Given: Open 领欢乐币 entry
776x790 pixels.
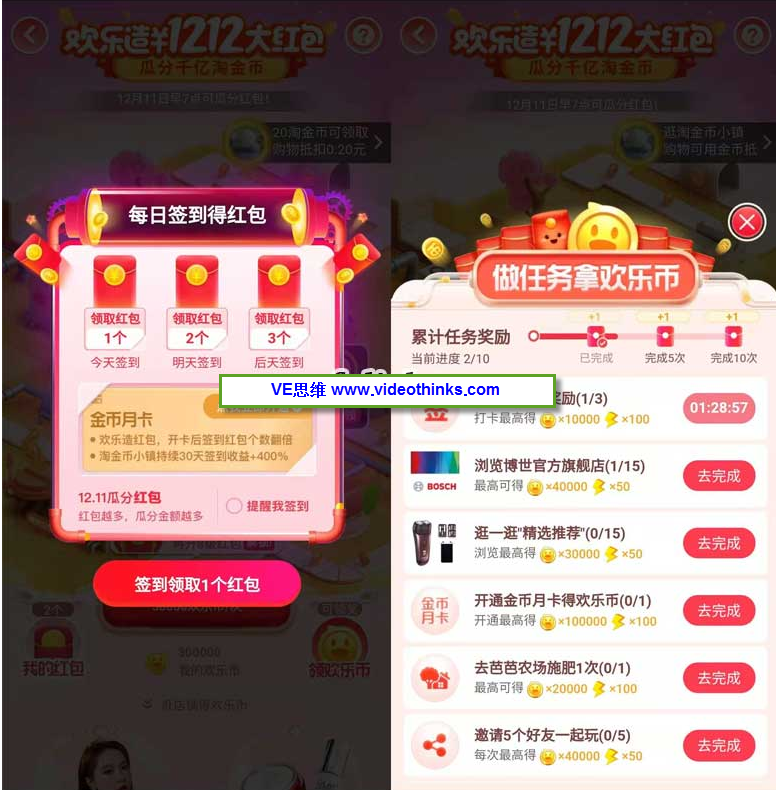Looking at the screenshot, I should pos(339,648).
